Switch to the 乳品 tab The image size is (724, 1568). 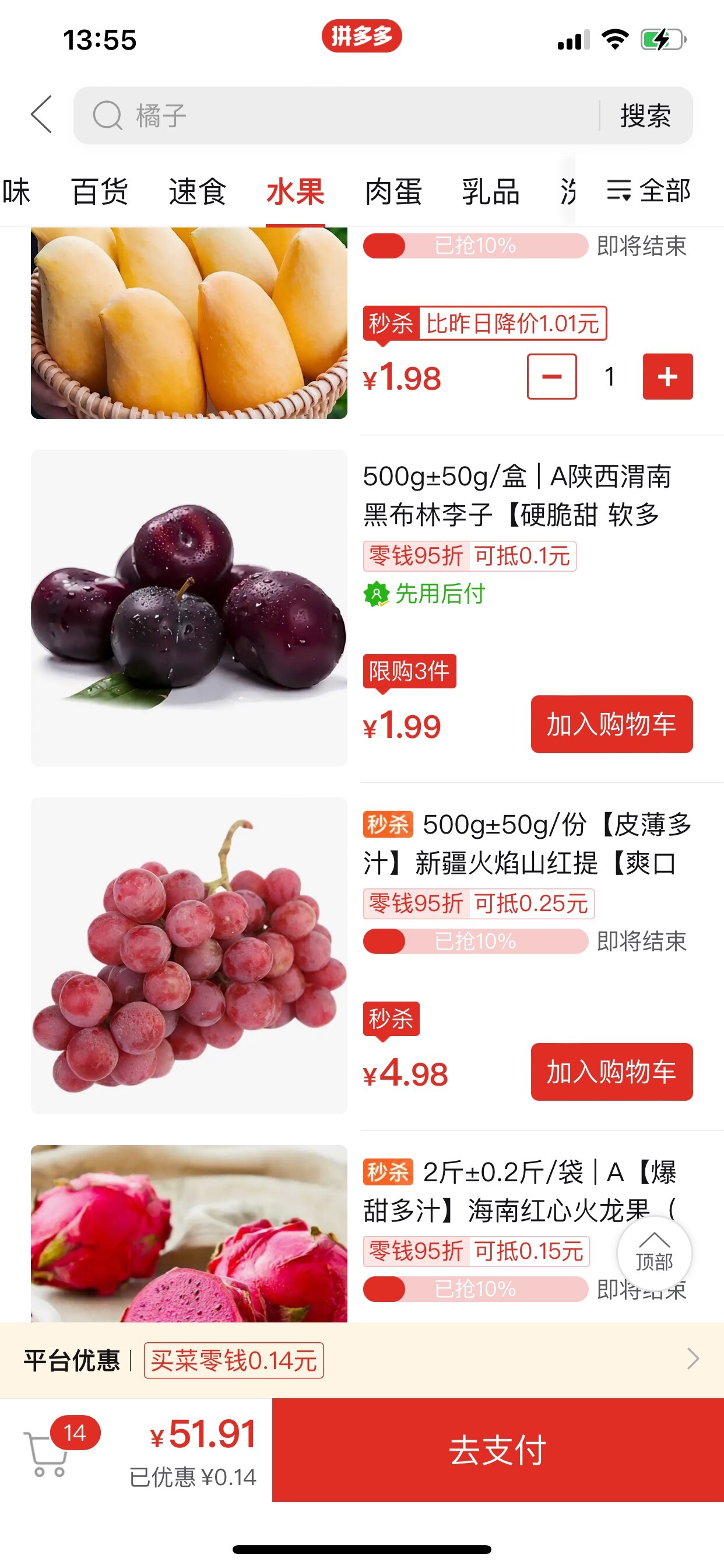pos(490,192)
